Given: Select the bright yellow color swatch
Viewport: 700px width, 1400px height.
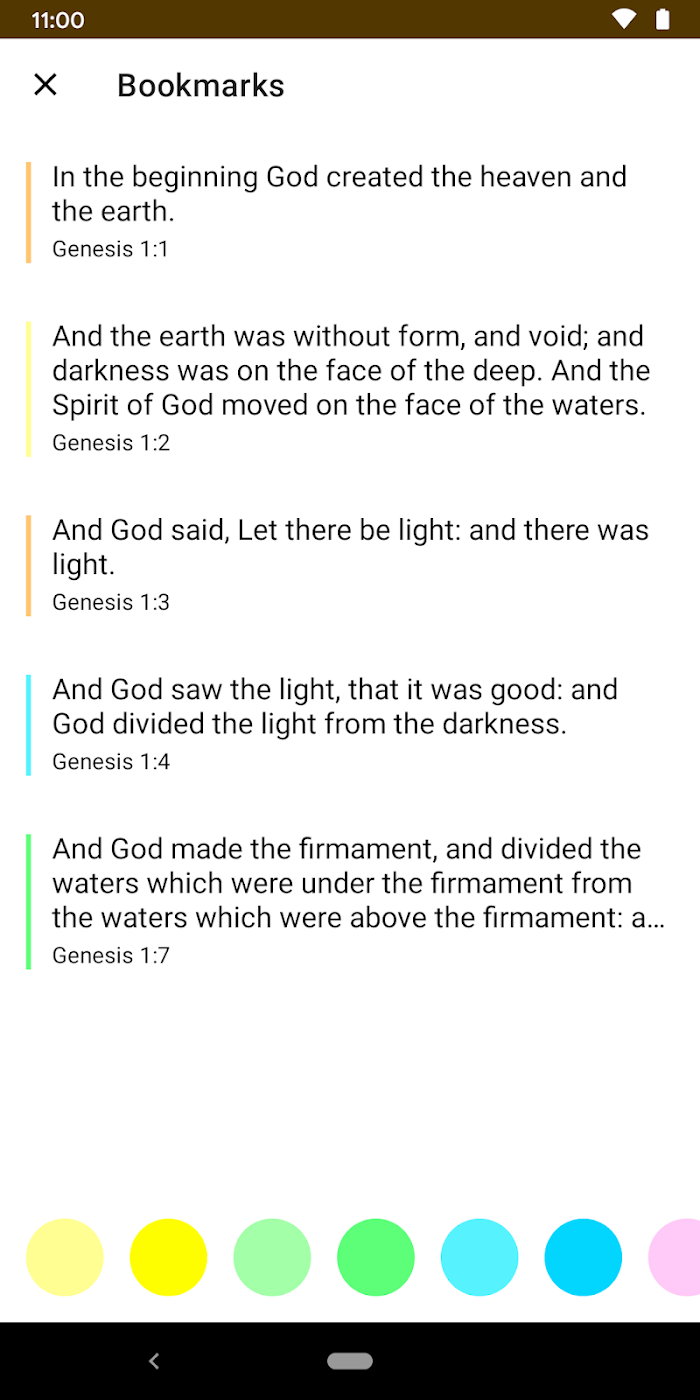Looking at the screenshot, I should (169, 1258).
